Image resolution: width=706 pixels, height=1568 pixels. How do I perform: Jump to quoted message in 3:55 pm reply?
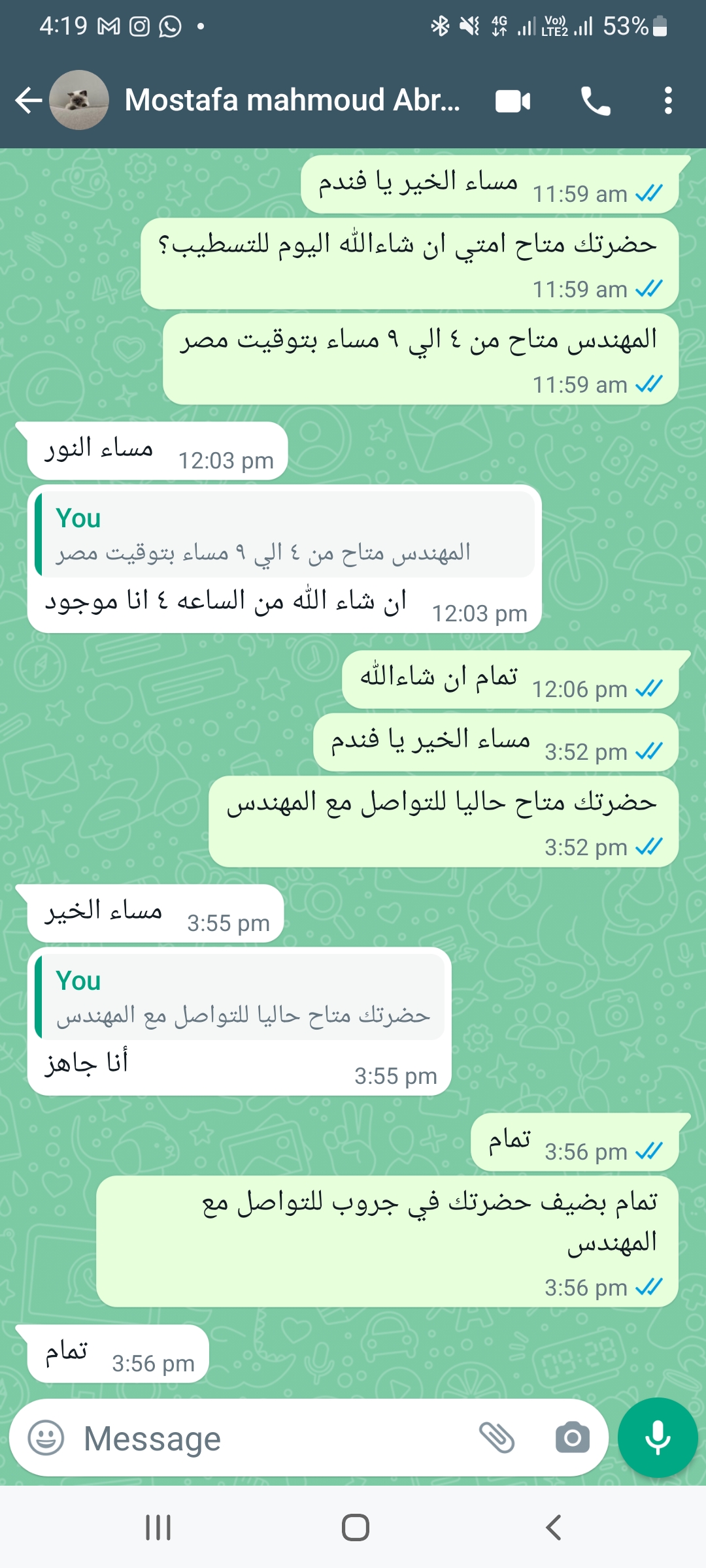pyautogui.click(x=240, y=997)
